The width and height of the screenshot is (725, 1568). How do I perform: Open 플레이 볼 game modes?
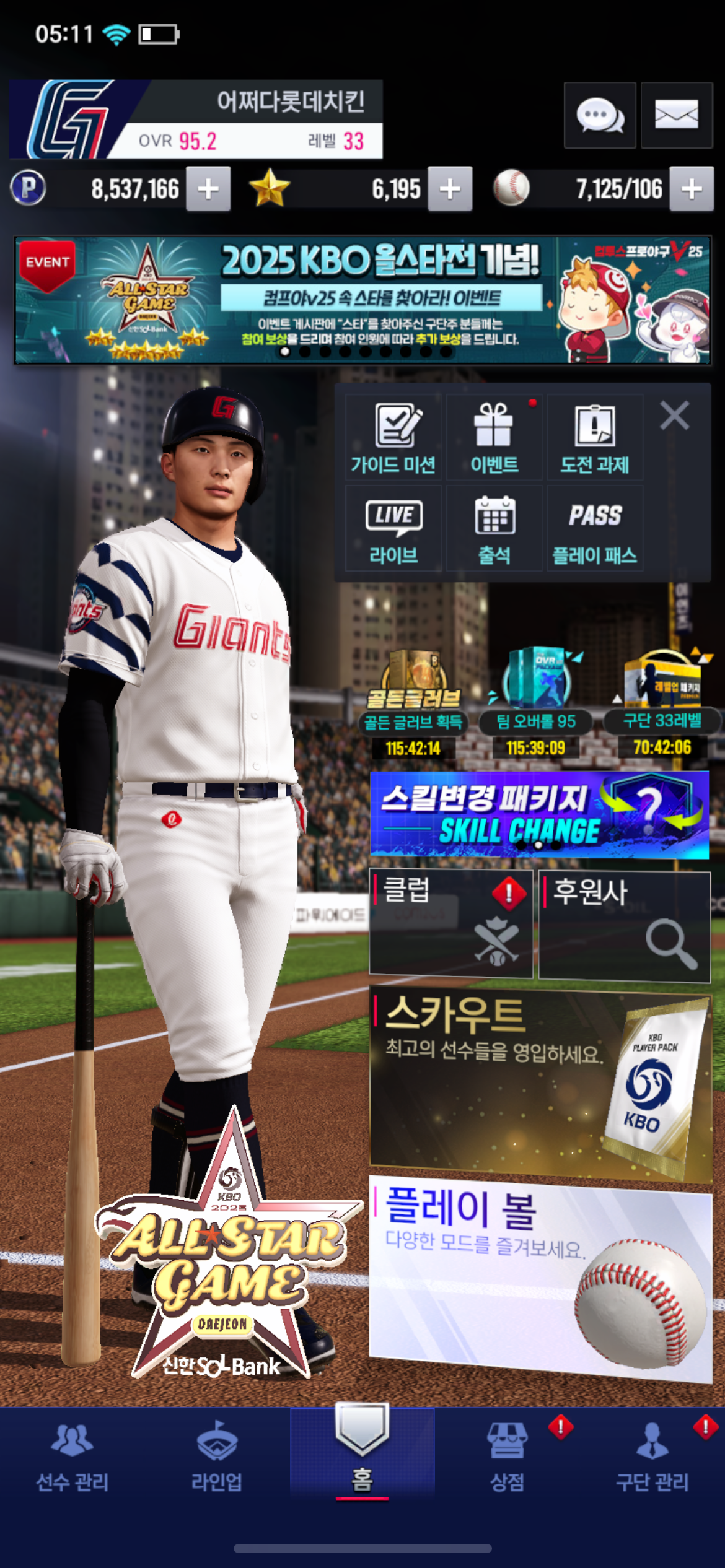click(539, 1277)
